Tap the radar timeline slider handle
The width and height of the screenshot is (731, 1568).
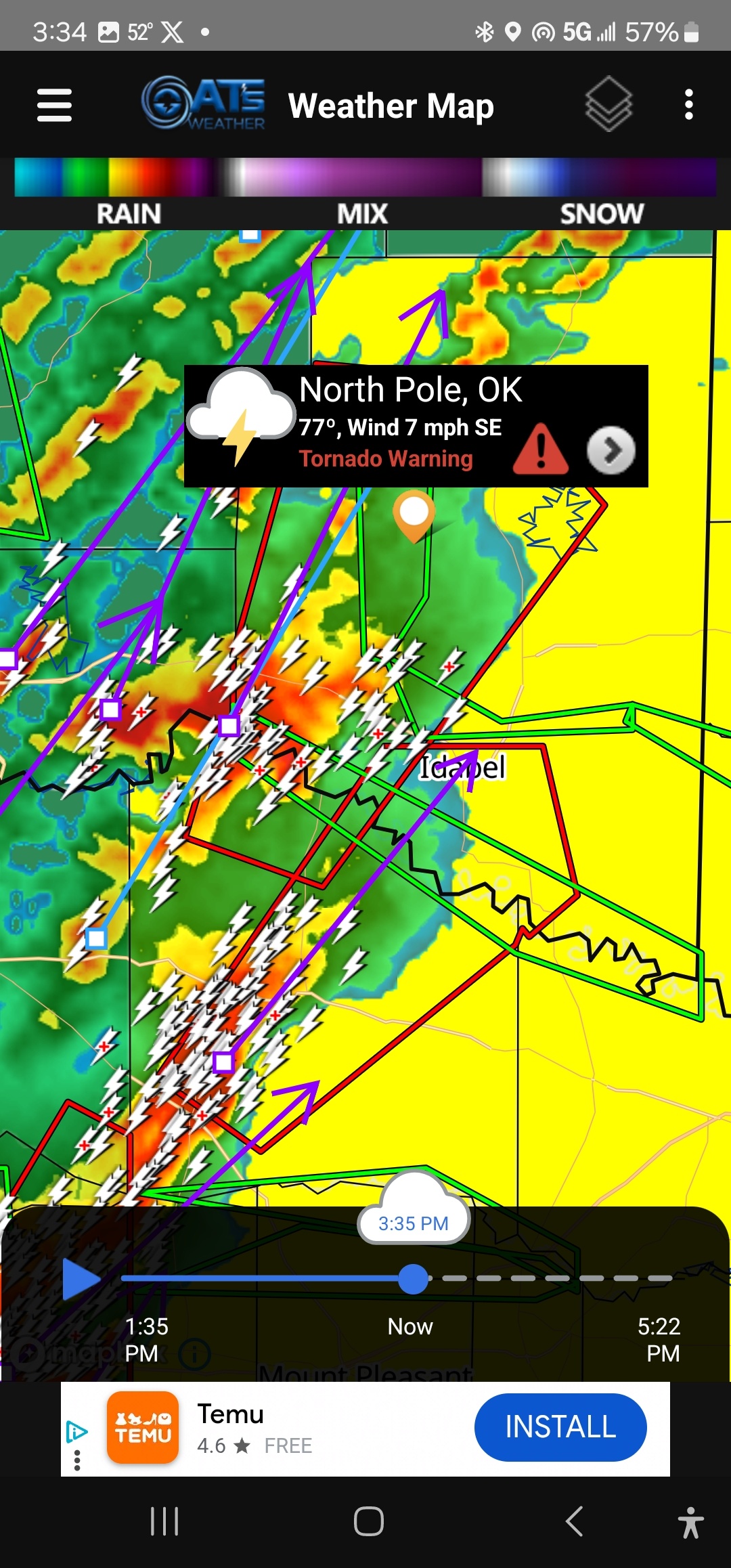413,1279
